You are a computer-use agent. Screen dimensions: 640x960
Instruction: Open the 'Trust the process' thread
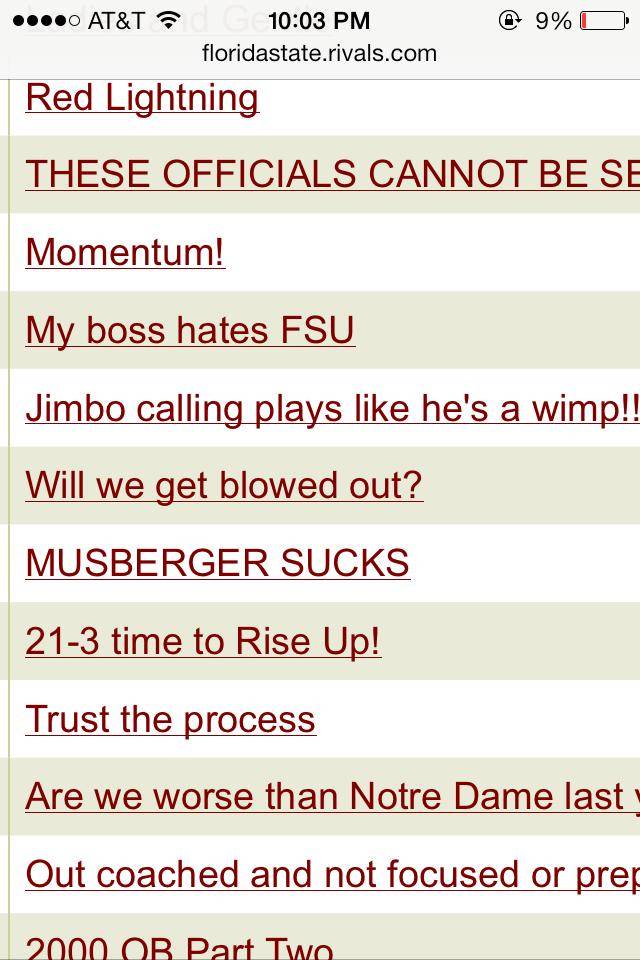170,719
